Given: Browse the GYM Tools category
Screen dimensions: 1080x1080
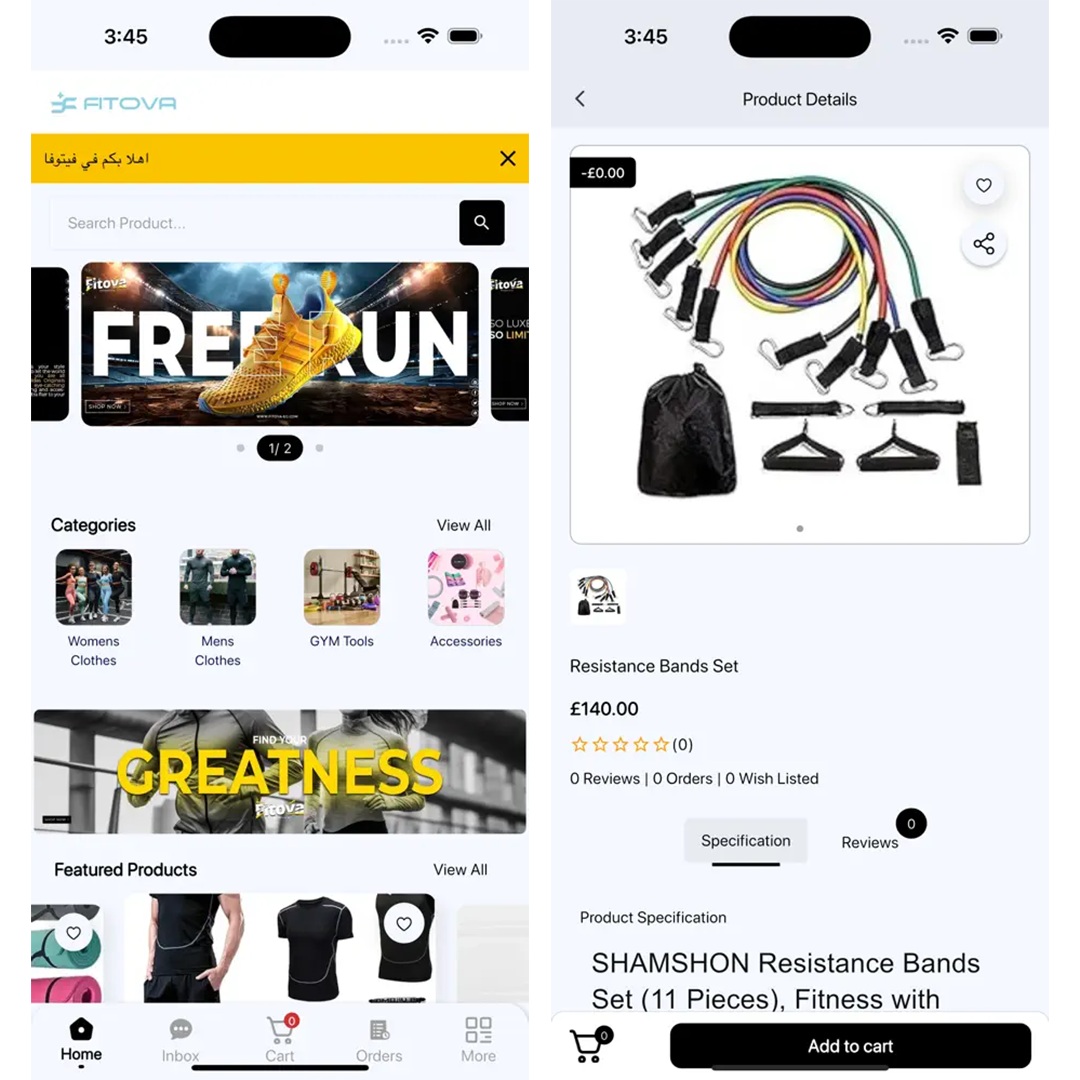Looking at the screenshot, I should point(341,588).
